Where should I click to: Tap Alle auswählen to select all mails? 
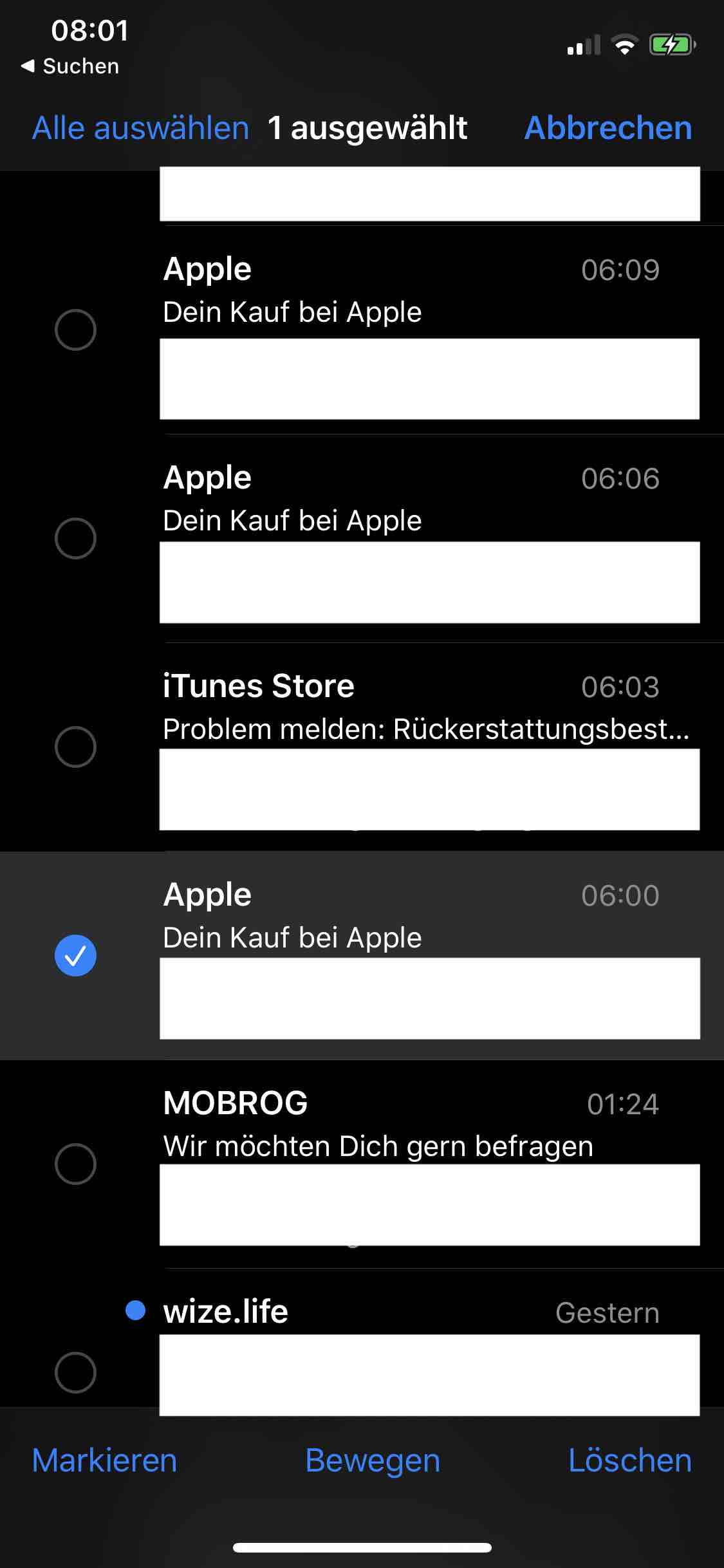pos(140,127)
